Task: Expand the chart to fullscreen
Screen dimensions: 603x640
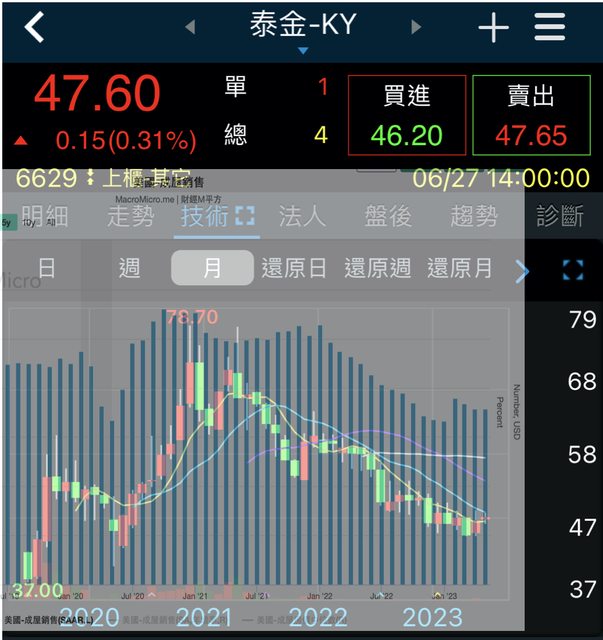Action: coord(572,269)
